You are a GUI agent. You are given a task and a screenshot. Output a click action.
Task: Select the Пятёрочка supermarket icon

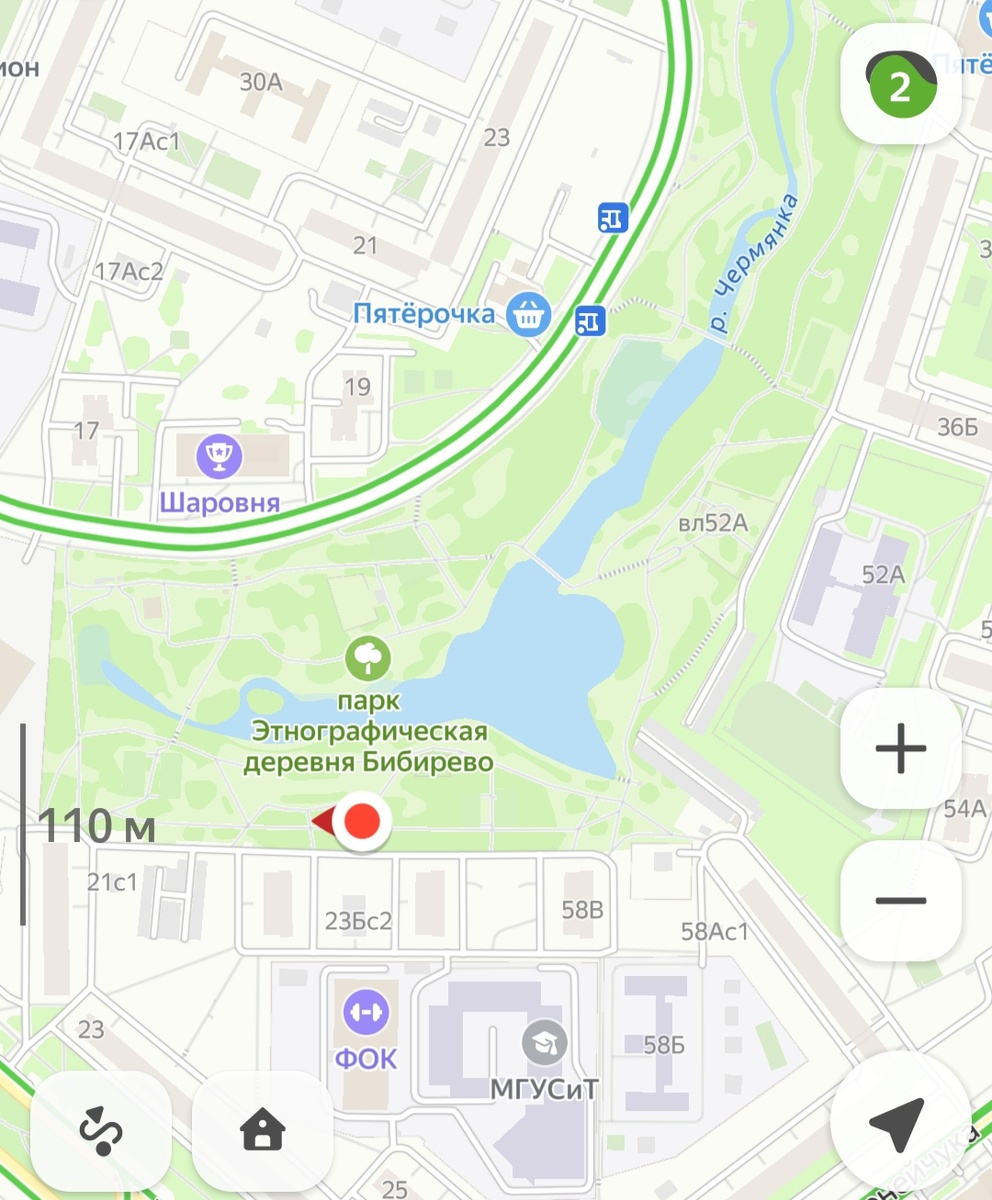pos(530,313)
